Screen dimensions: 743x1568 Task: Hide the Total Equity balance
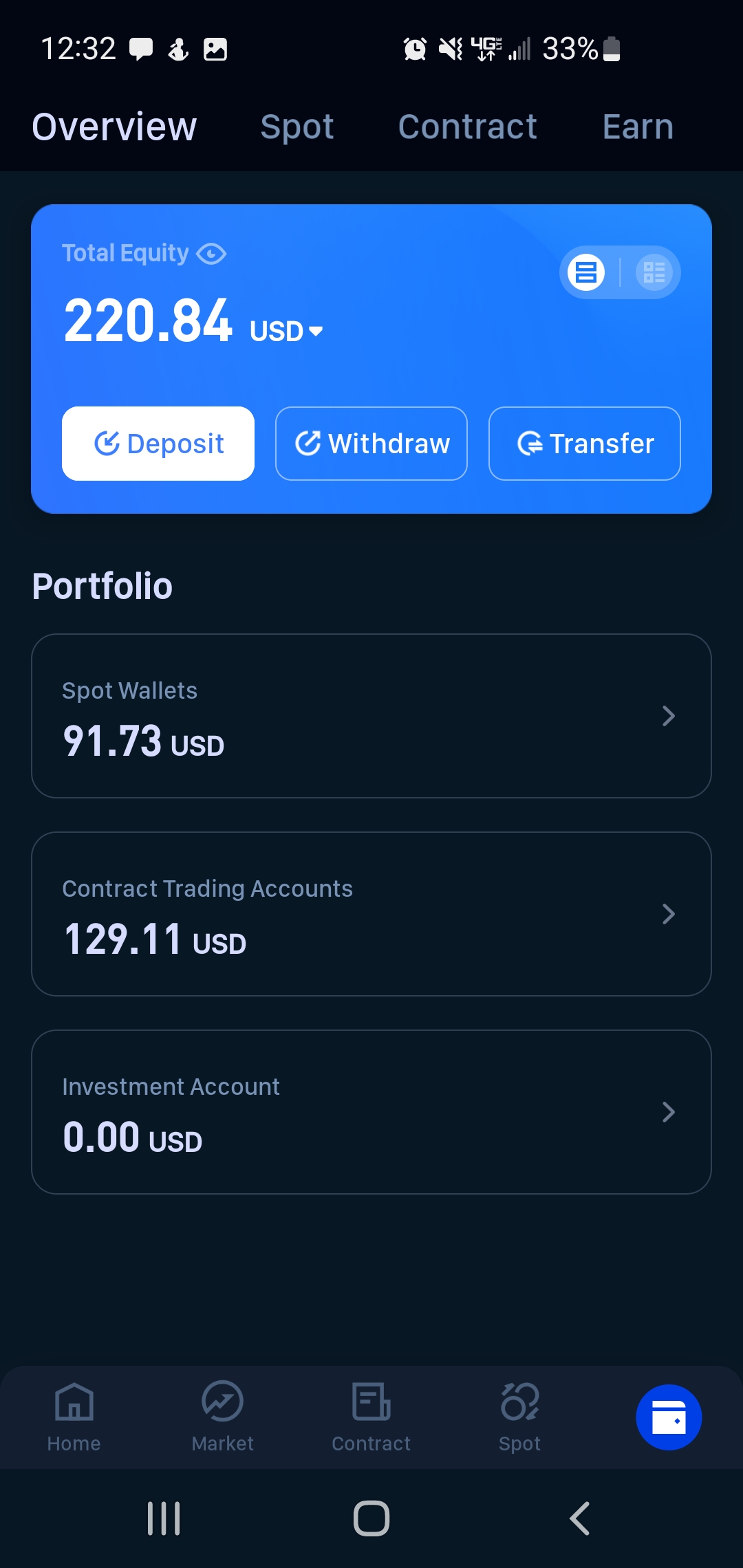[x=211, y=254]
